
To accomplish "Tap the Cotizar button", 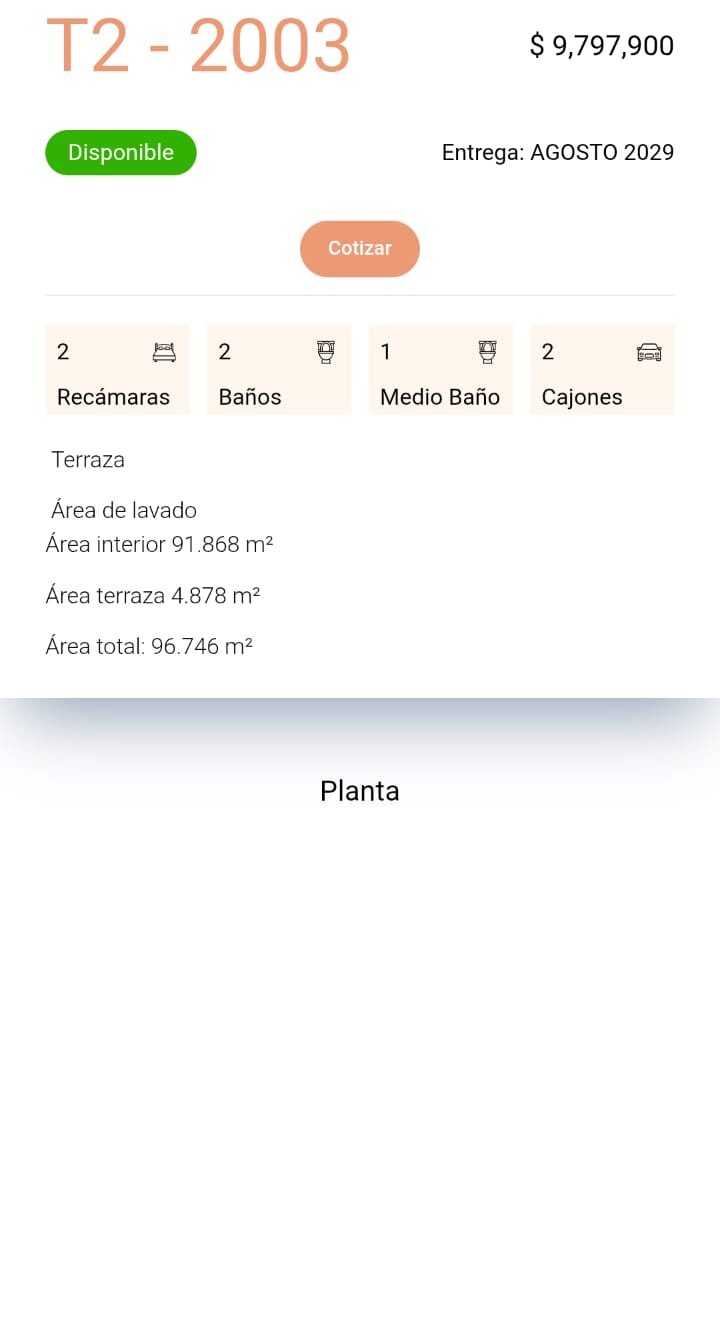I will point(360,248).
